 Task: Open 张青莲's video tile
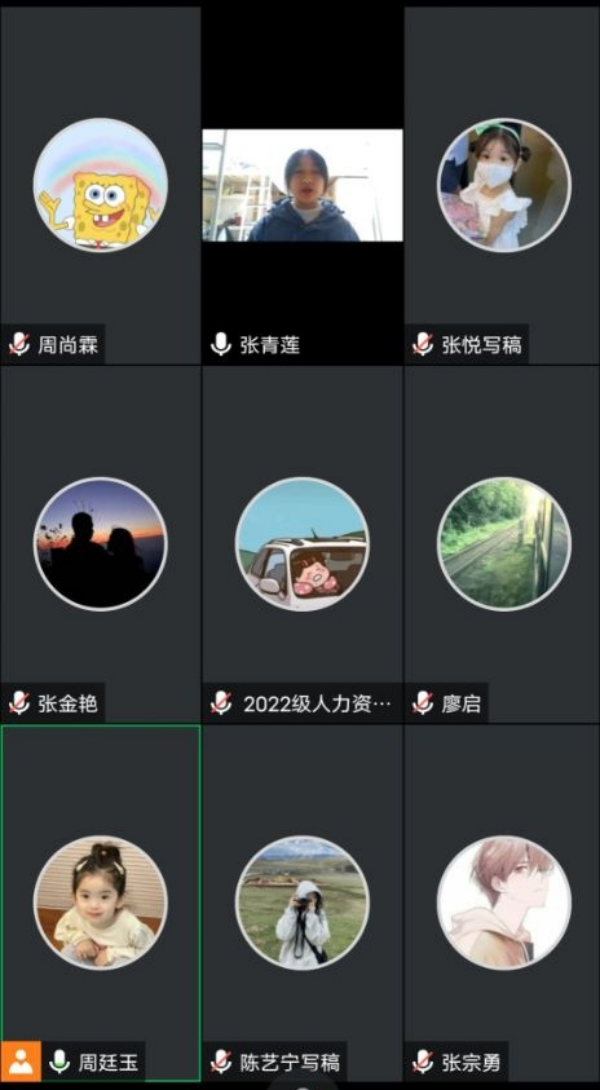[302, 185]
